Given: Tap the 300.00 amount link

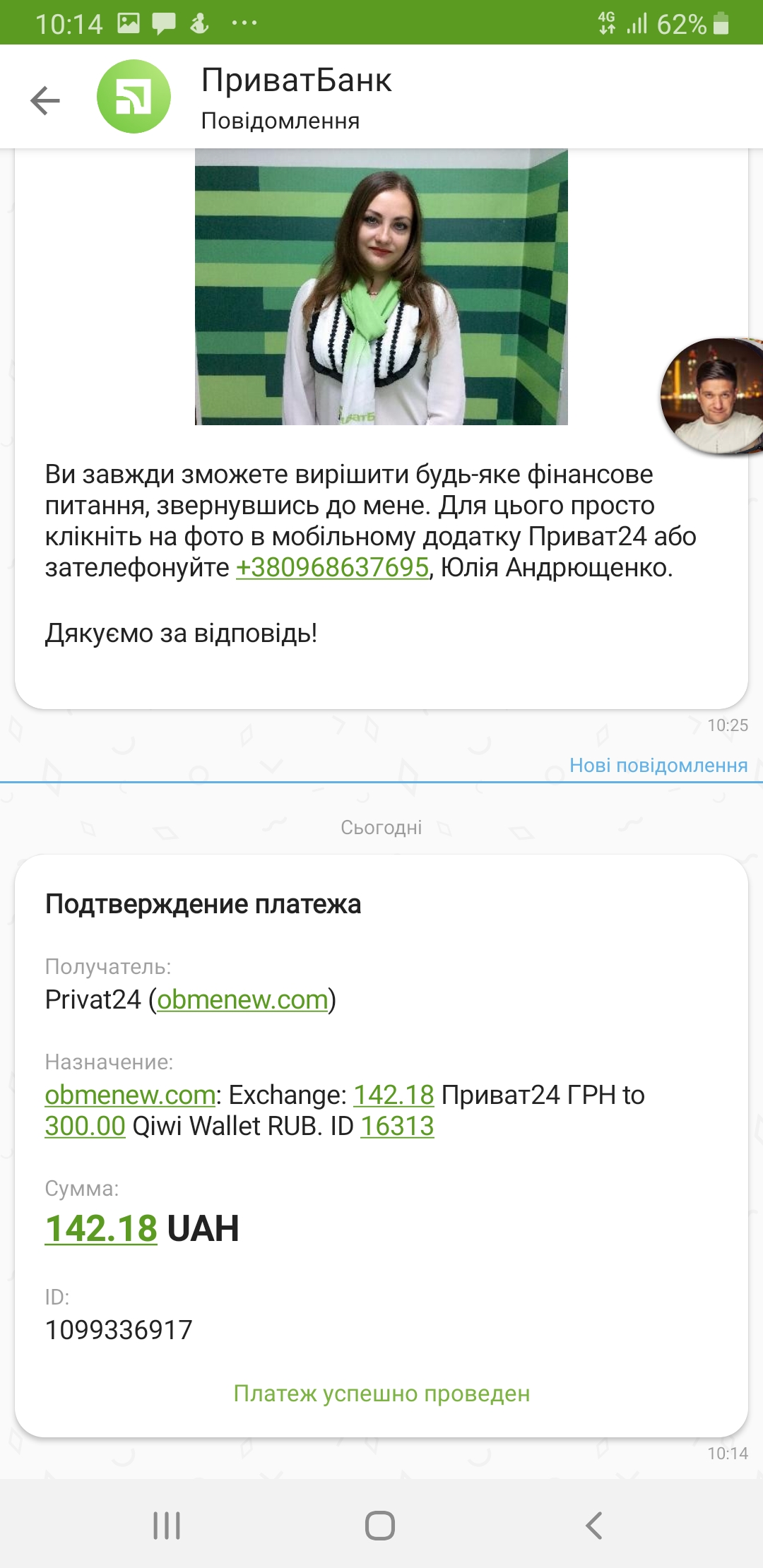Looking at the screenshot, I should 85,1126.
